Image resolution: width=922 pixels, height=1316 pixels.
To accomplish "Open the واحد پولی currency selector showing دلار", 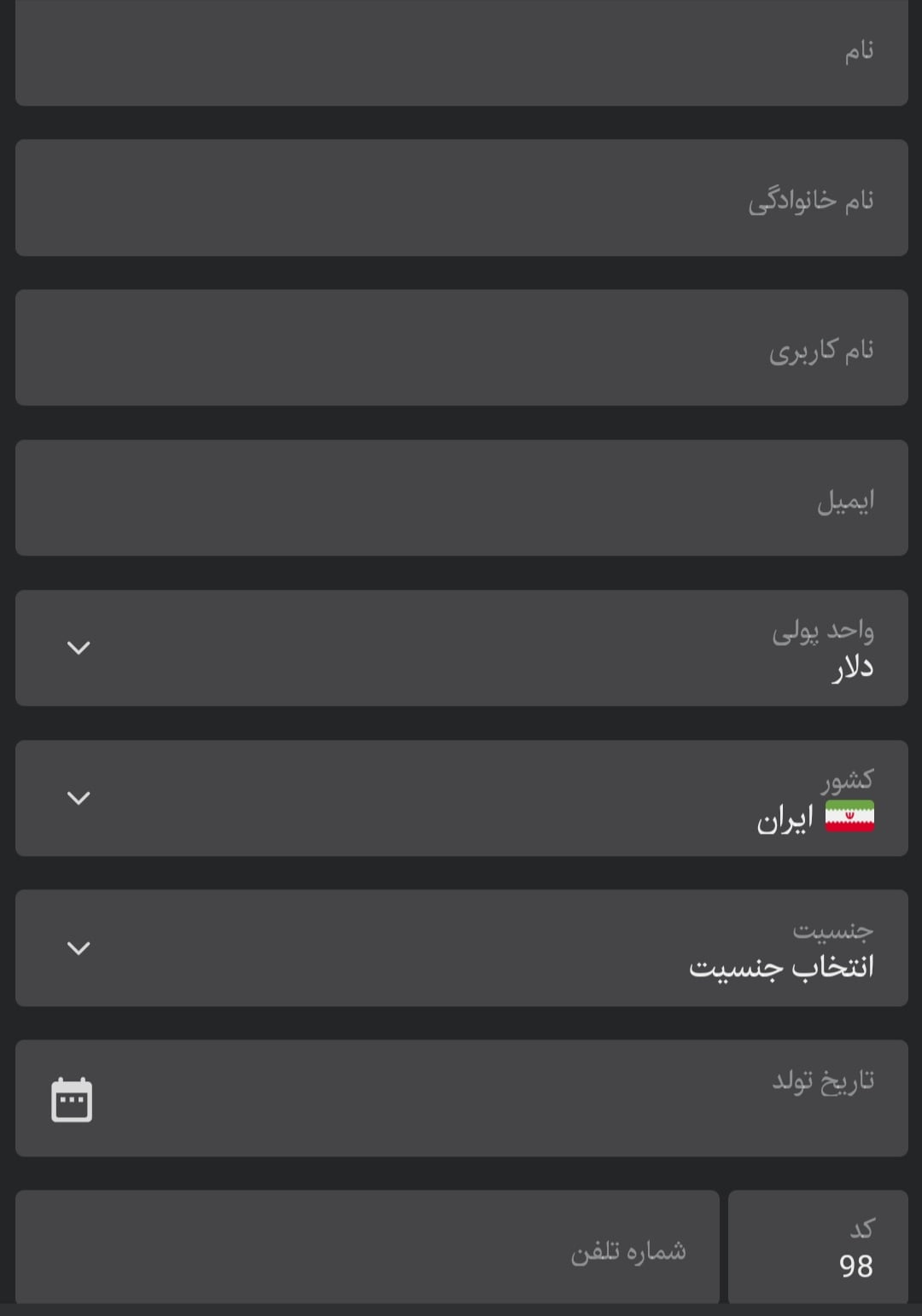I will 461,648.
